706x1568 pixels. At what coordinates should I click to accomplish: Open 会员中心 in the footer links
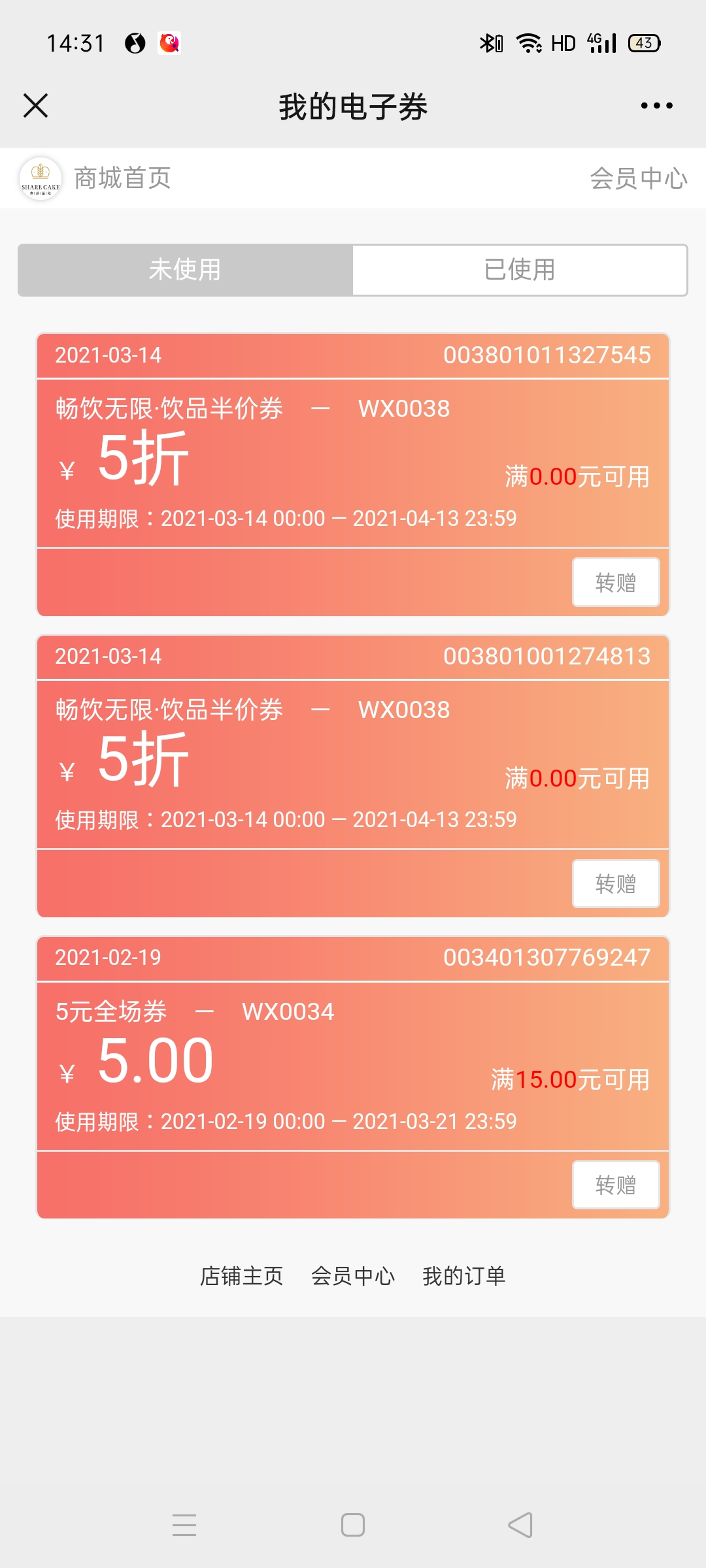click(353, 1276)
